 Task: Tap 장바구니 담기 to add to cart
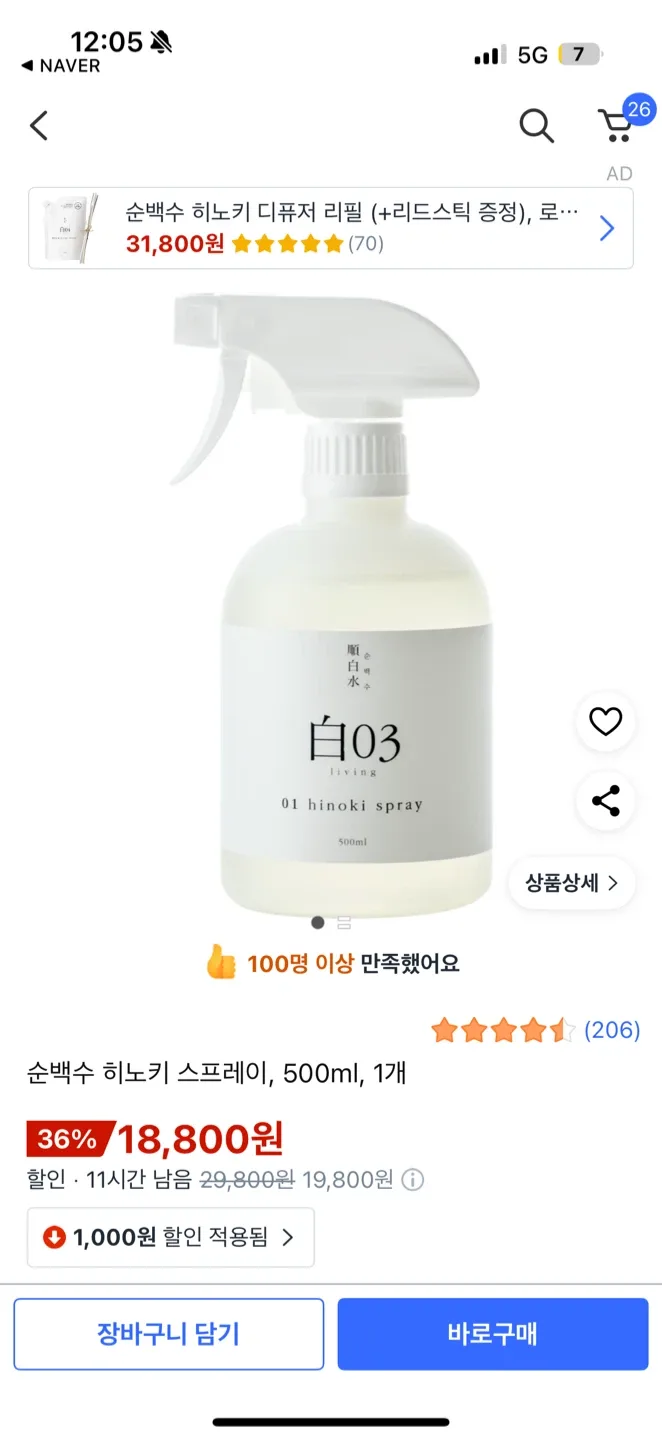click(169, 1334)
